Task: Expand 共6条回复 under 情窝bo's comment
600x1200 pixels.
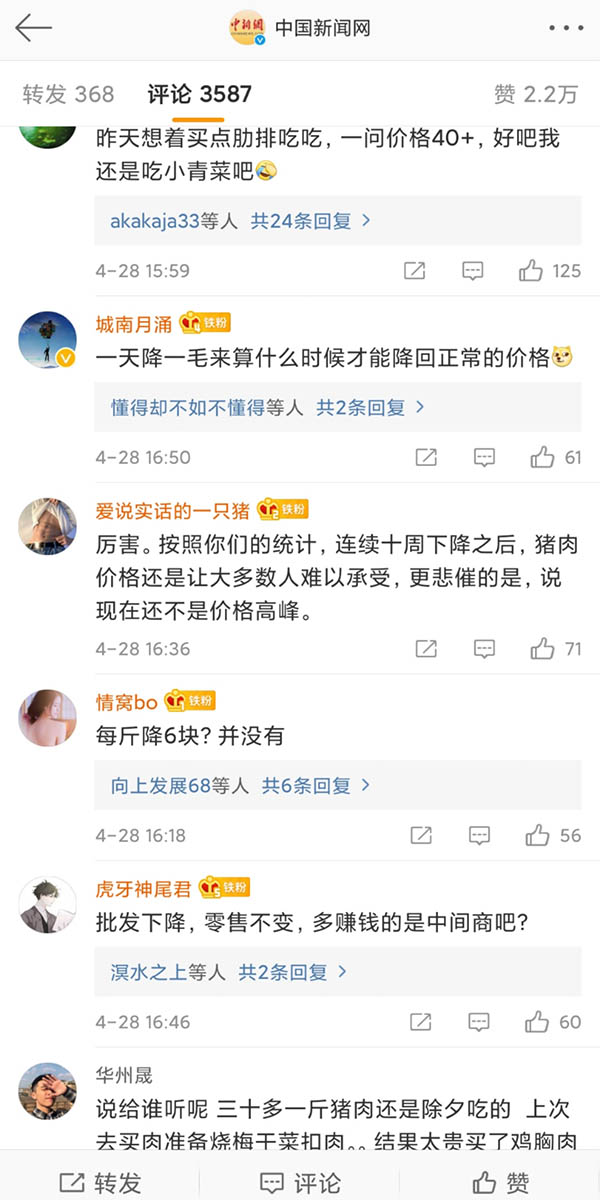Action: point(316,786)
